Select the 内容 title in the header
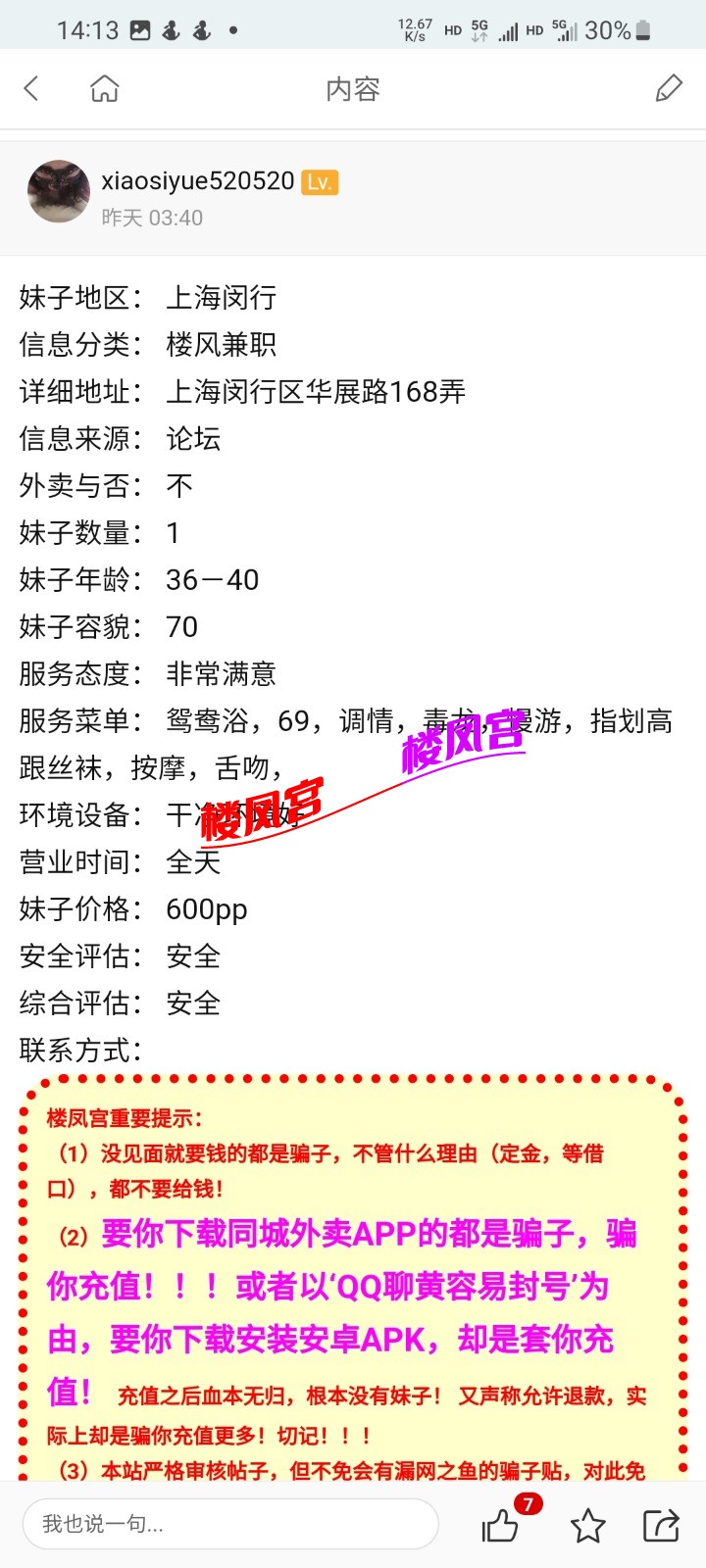706x1568 pixels. click(353, 88)
